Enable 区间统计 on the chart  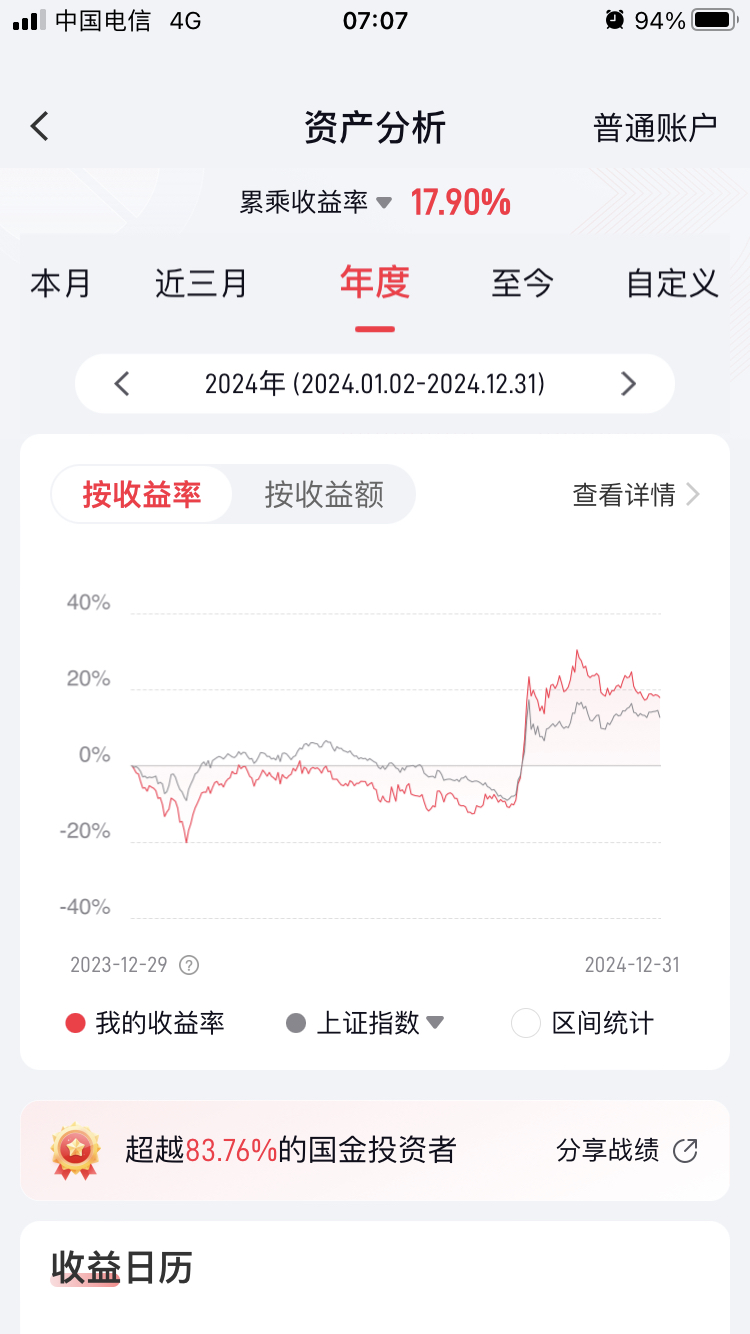tap(583, 1023)
